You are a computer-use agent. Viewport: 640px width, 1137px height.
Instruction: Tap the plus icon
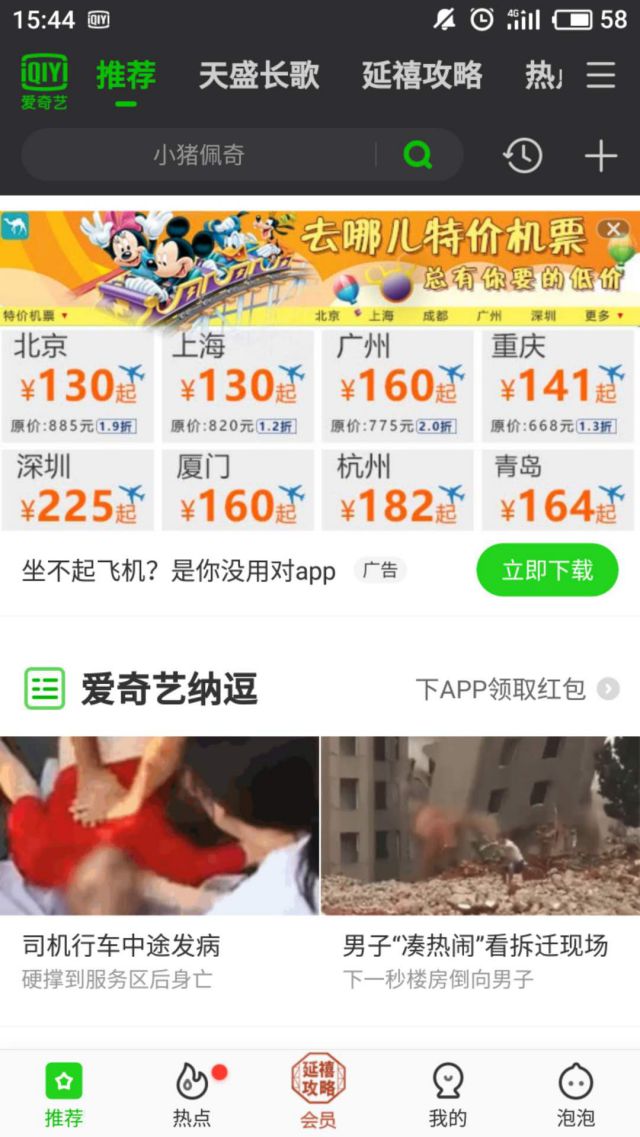click(x=600, y=156)
